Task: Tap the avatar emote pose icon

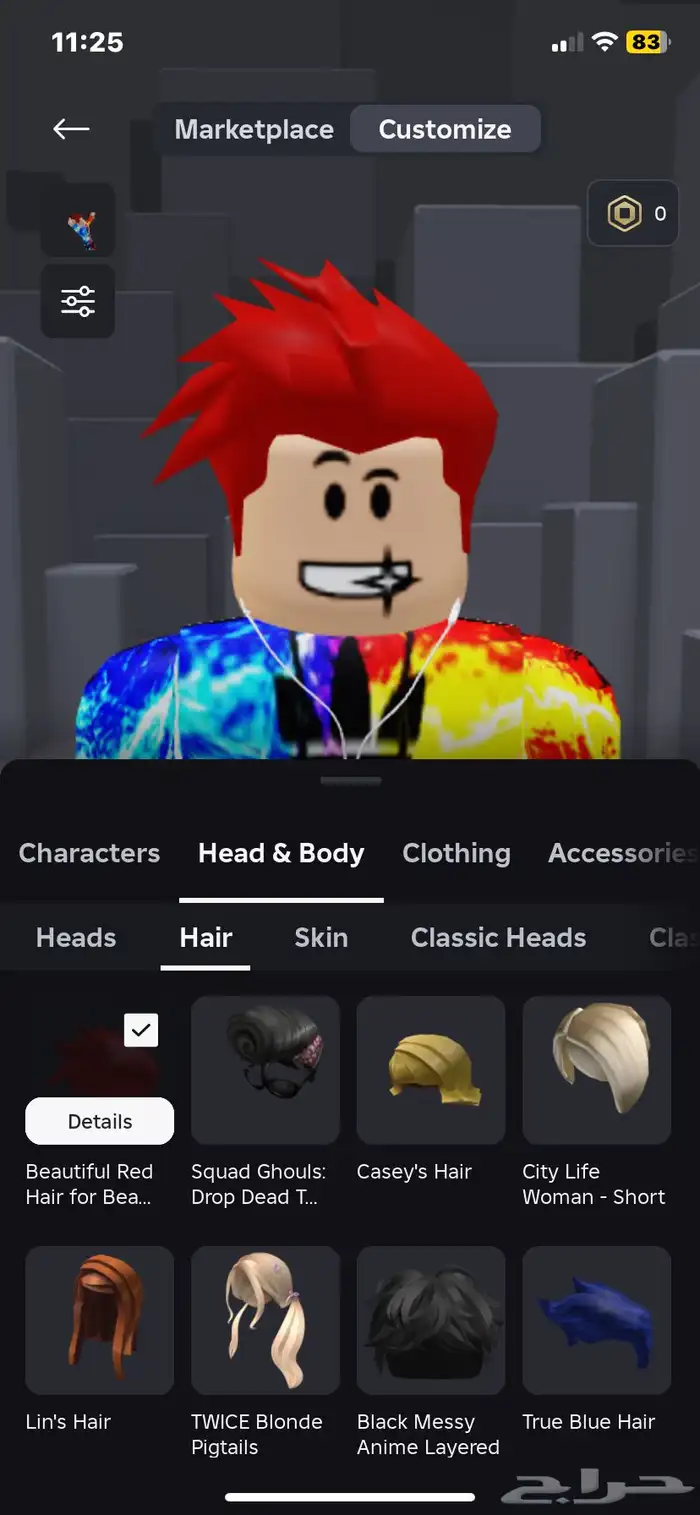Action: coord(78,221)
